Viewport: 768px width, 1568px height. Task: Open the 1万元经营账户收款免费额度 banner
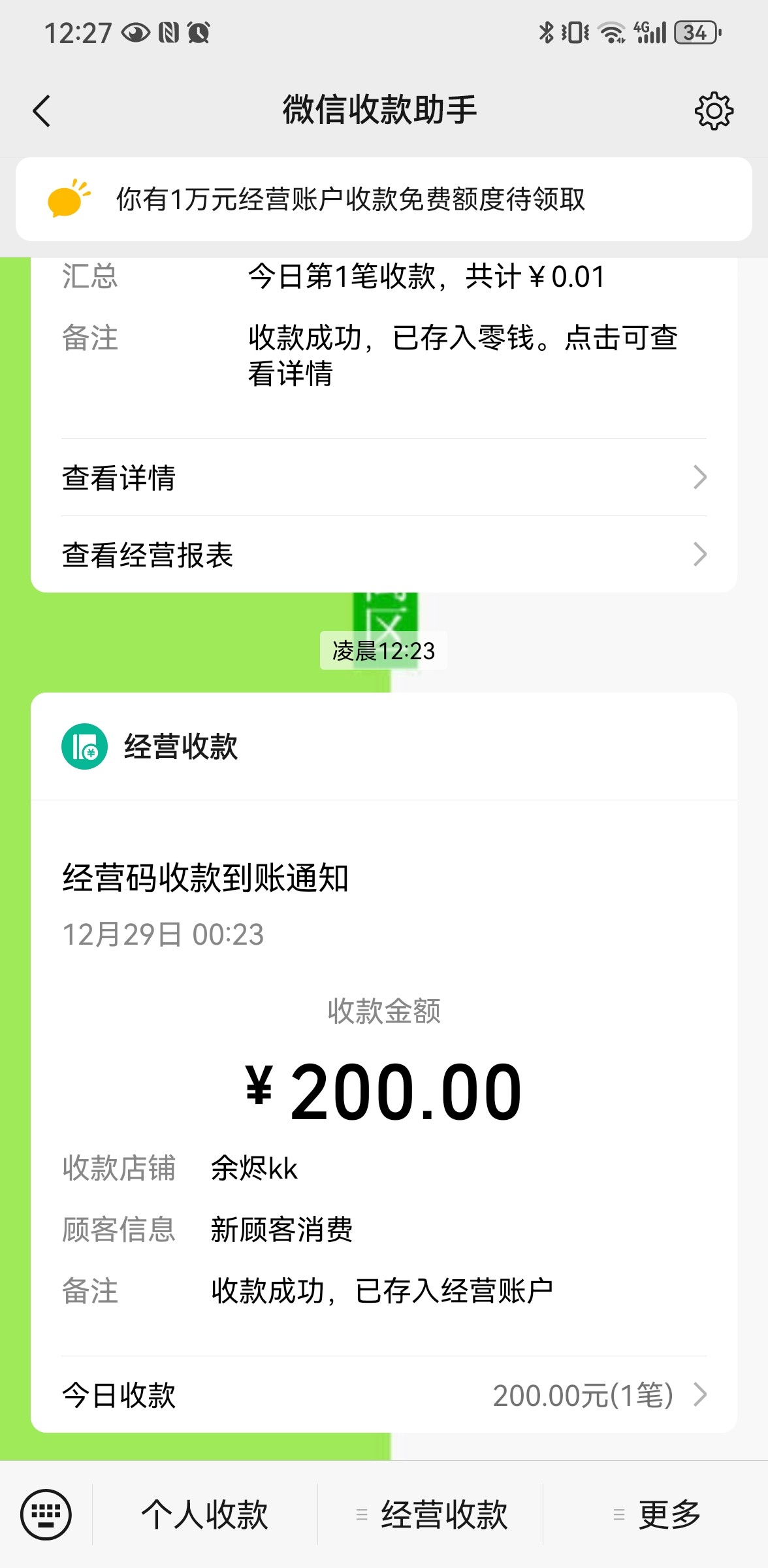(x=384, y=199)
